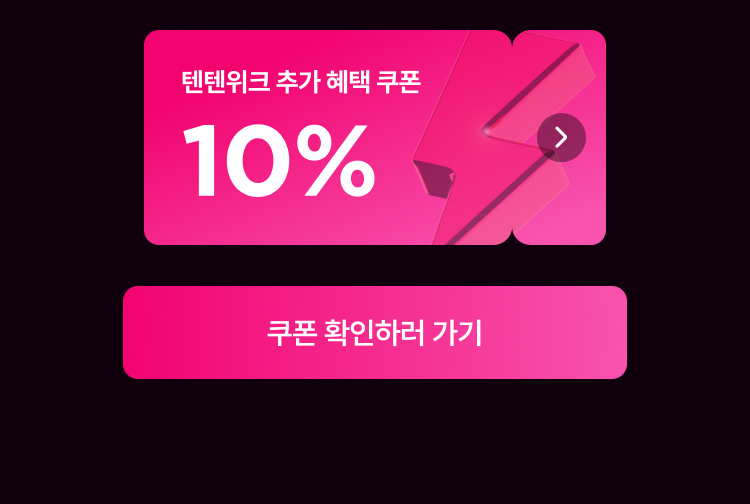Tap the arrow icon on the coupon
The width and height of the screenshot is (750, 504).
pyautogui.click(x=561, y=137)
